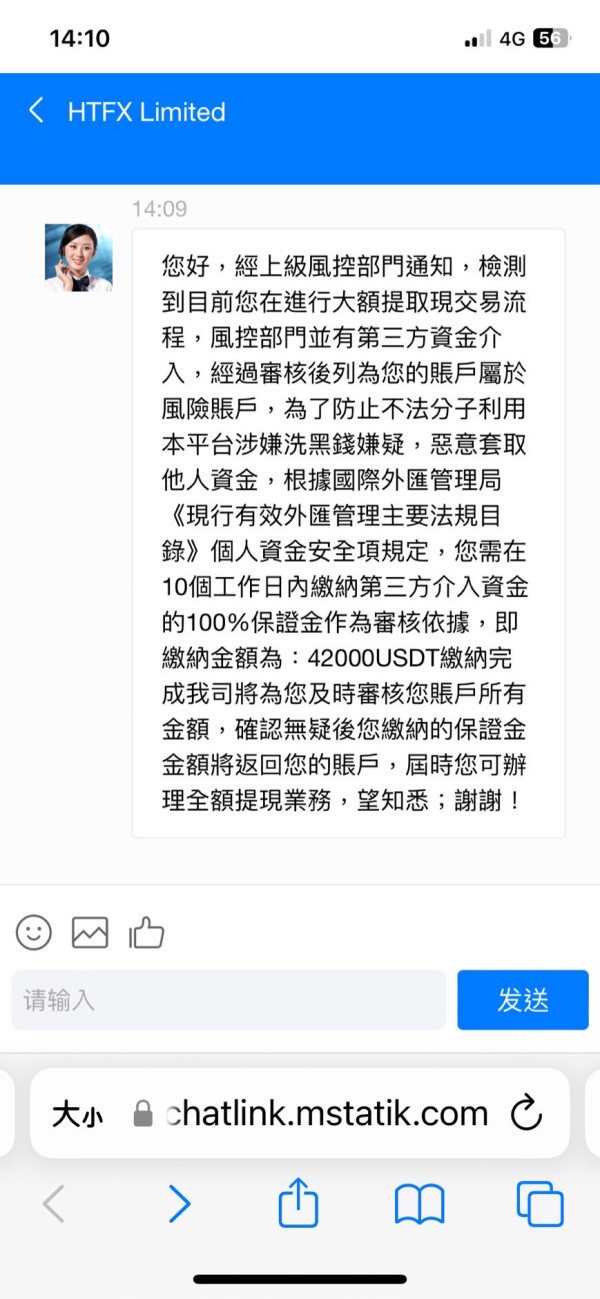Viewport: 600px width, 1299px height.
Task: Share this page from Safari's toolbar
Action: click(x=298, y=1202)
